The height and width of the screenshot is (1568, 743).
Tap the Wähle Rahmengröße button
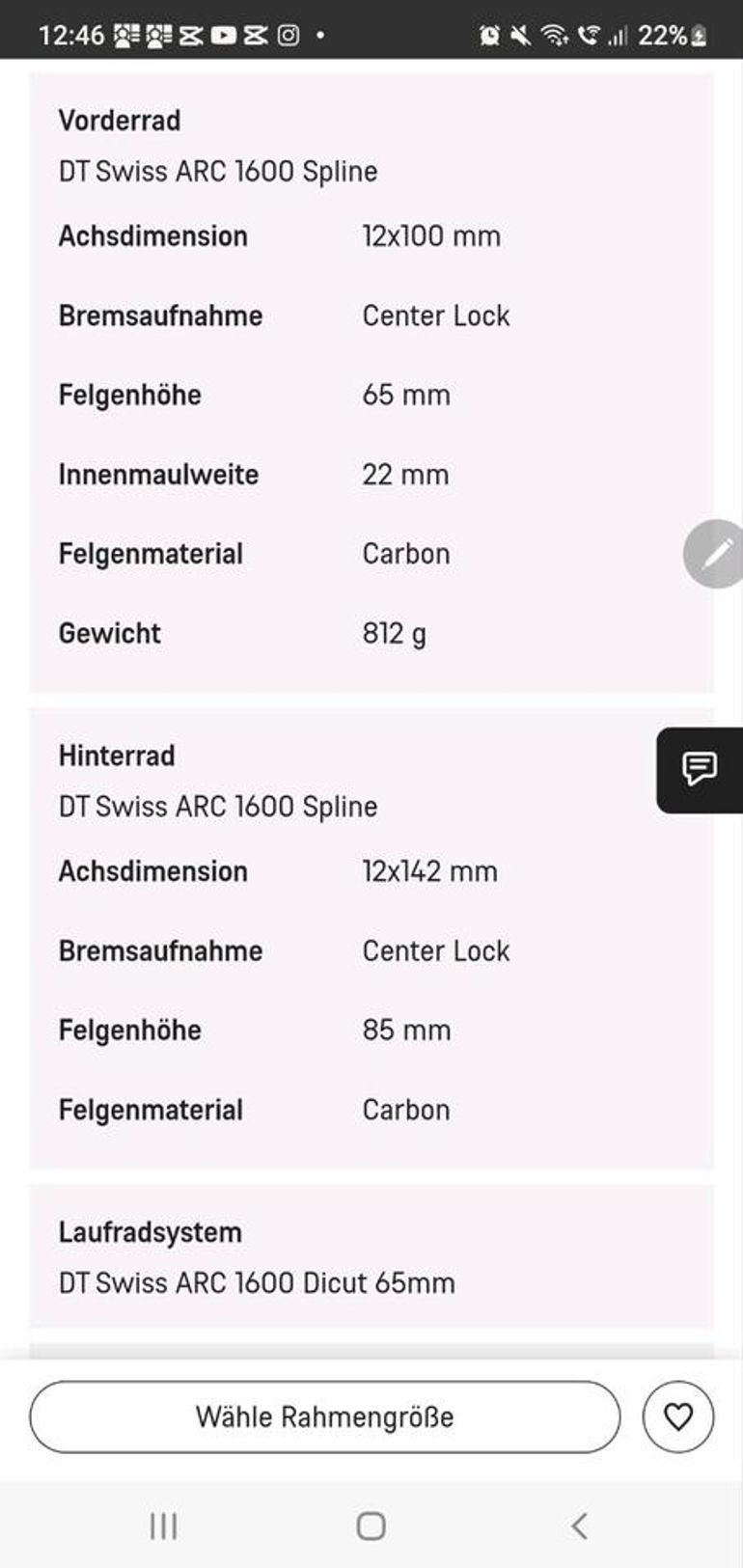(x=324, y=1417)
